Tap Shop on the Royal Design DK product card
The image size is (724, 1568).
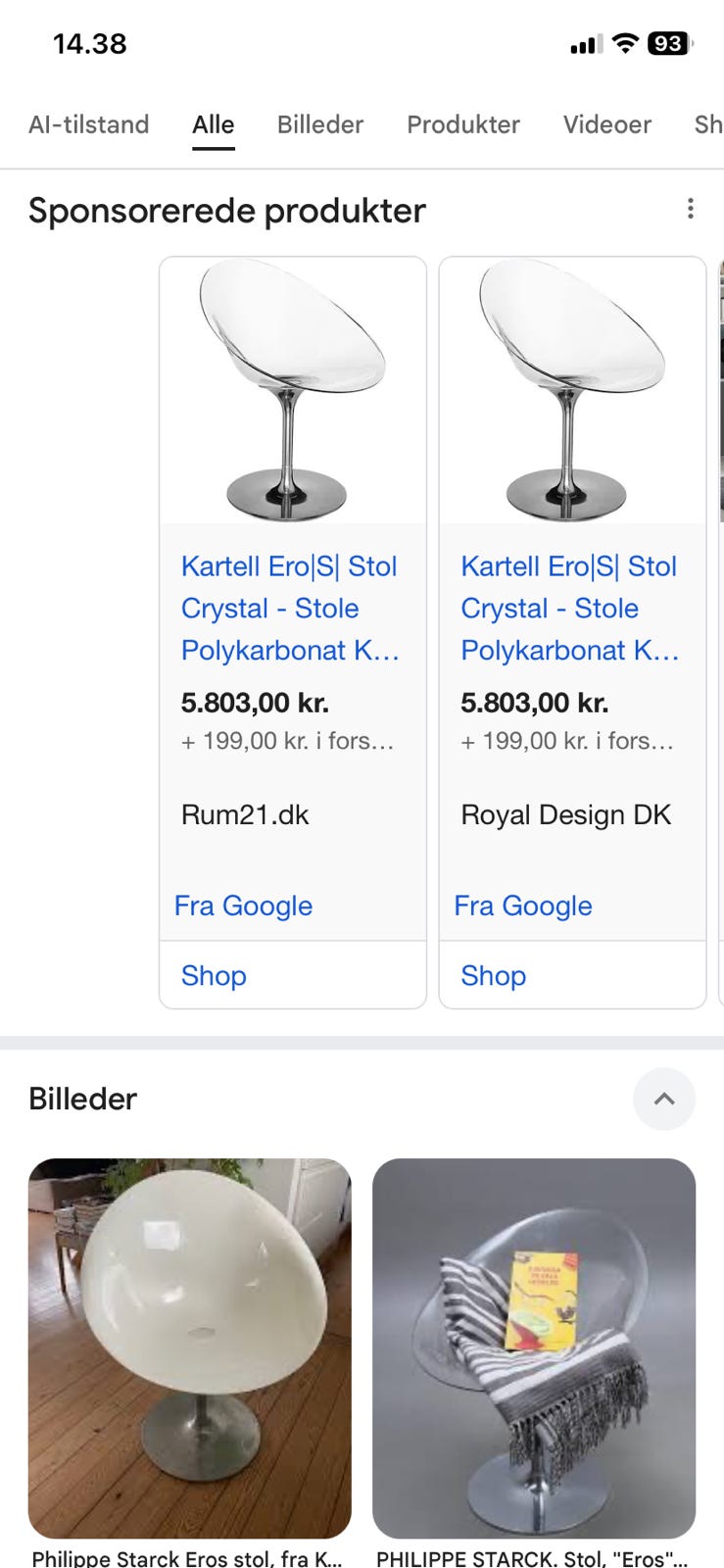[x=493, y=975]
